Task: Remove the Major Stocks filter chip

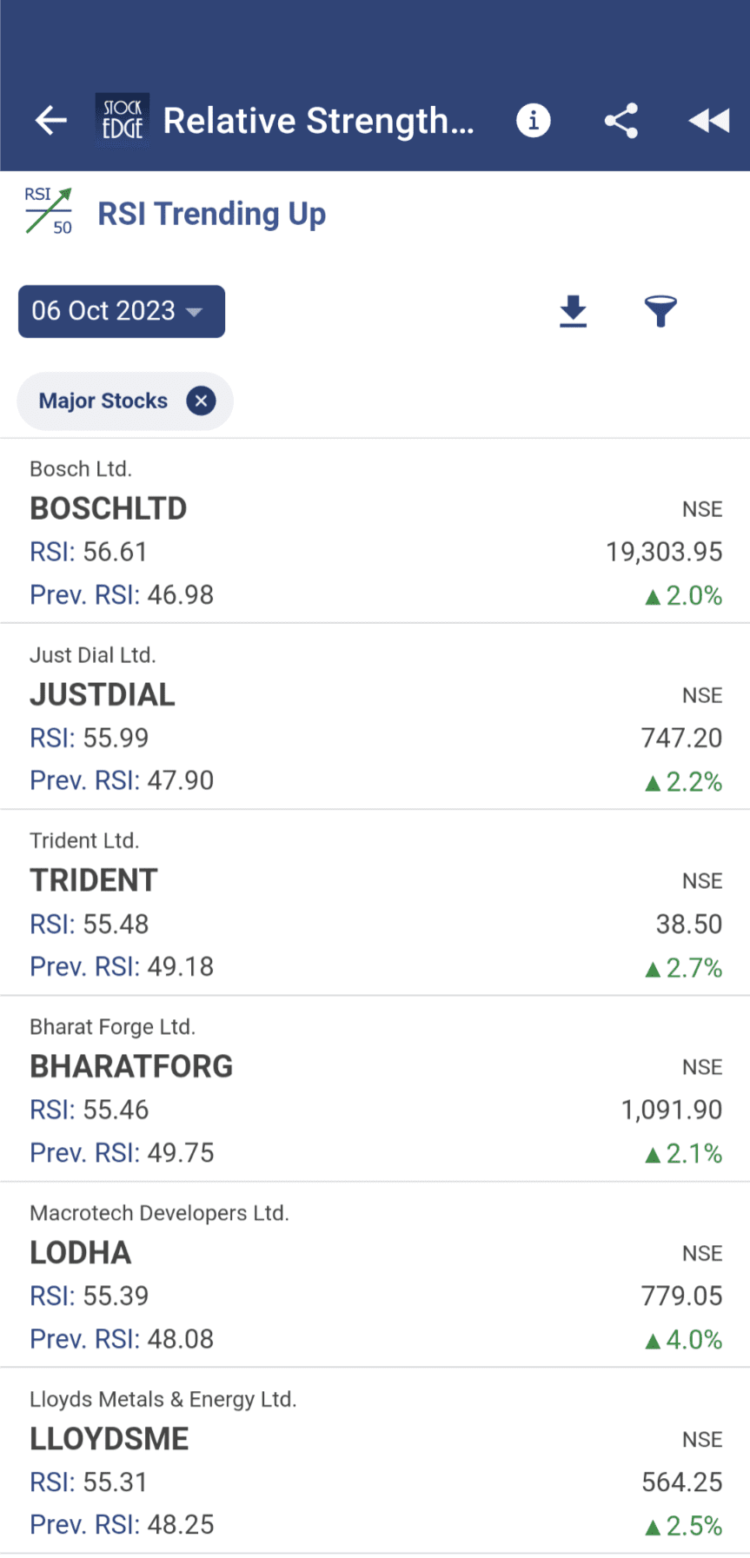Action: (201, 401)
